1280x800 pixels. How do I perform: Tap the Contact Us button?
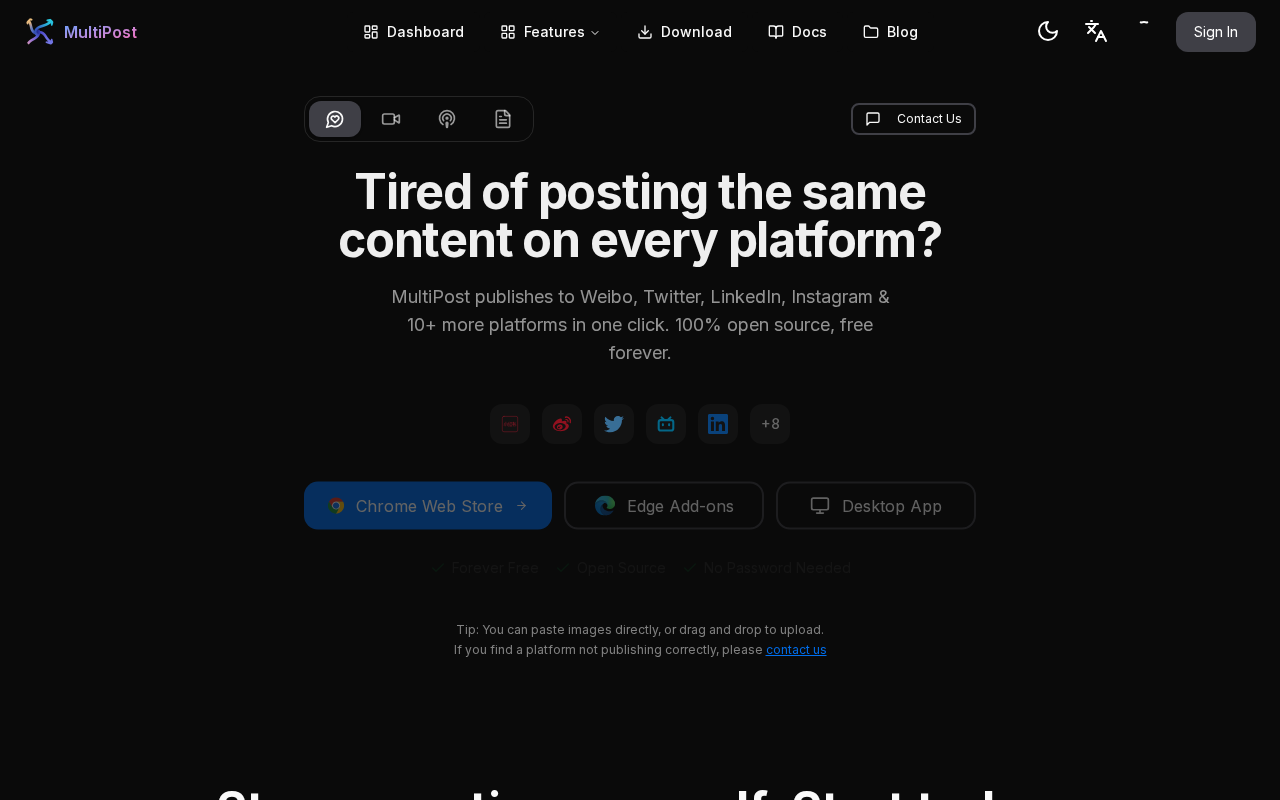click(913, 119)
